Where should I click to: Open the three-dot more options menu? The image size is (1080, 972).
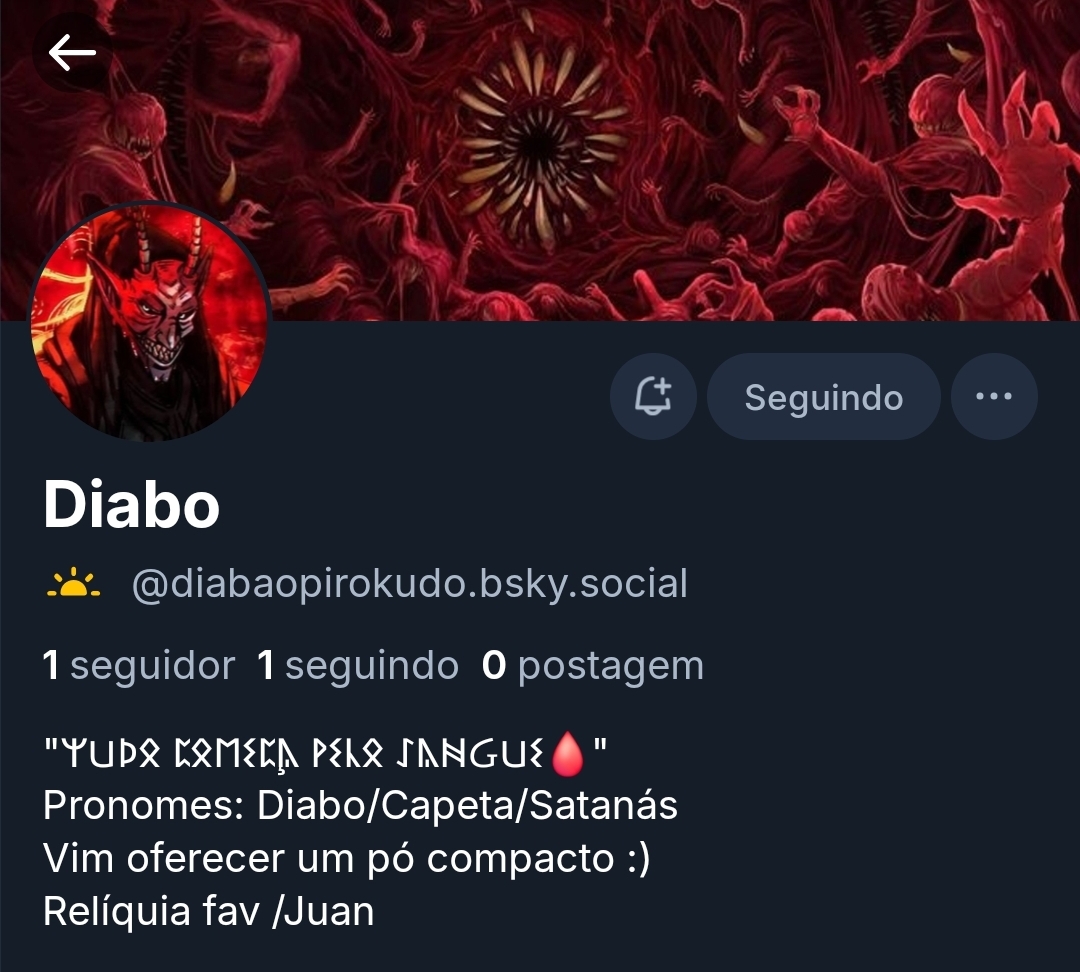(x=993, y=397)
